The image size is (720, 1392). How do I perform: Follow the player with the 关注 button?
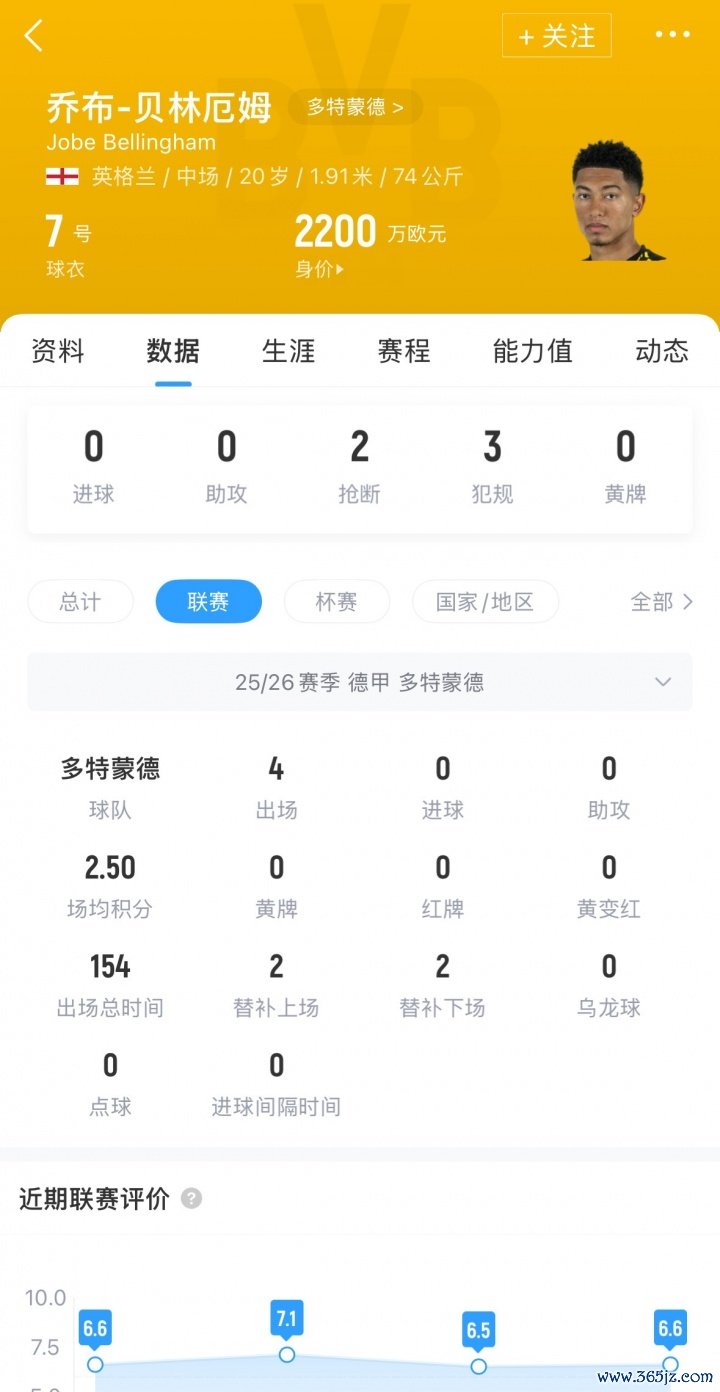(556, 36)
